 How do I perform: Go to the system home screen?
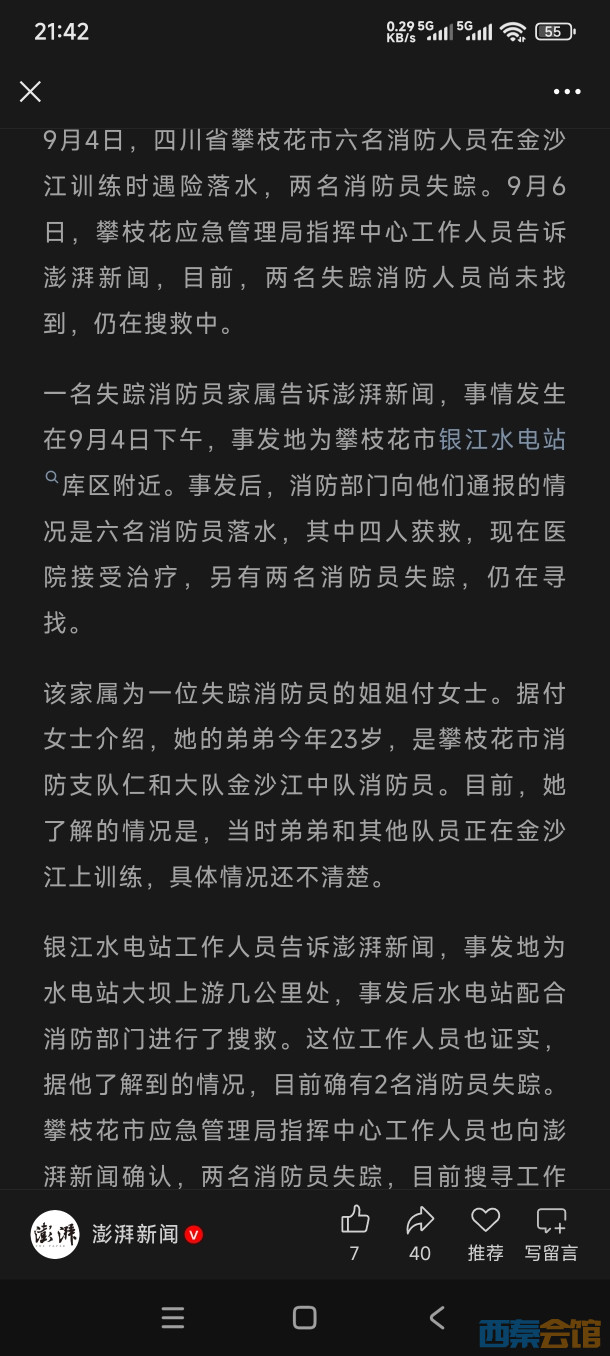pyautogui.click(x=305, y=1317)
